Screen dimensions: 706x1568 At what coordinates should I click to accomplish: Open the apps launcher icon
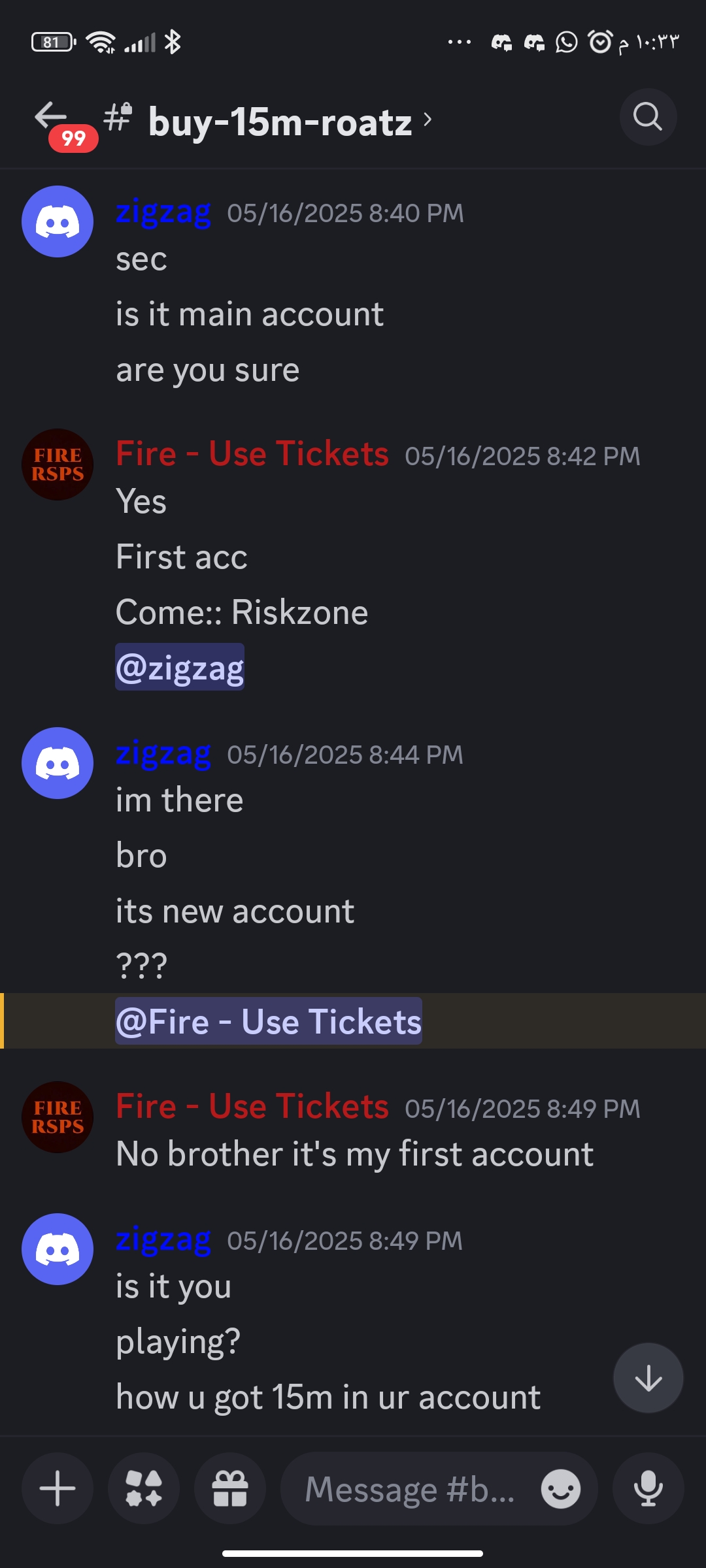tap(144, 1489)
